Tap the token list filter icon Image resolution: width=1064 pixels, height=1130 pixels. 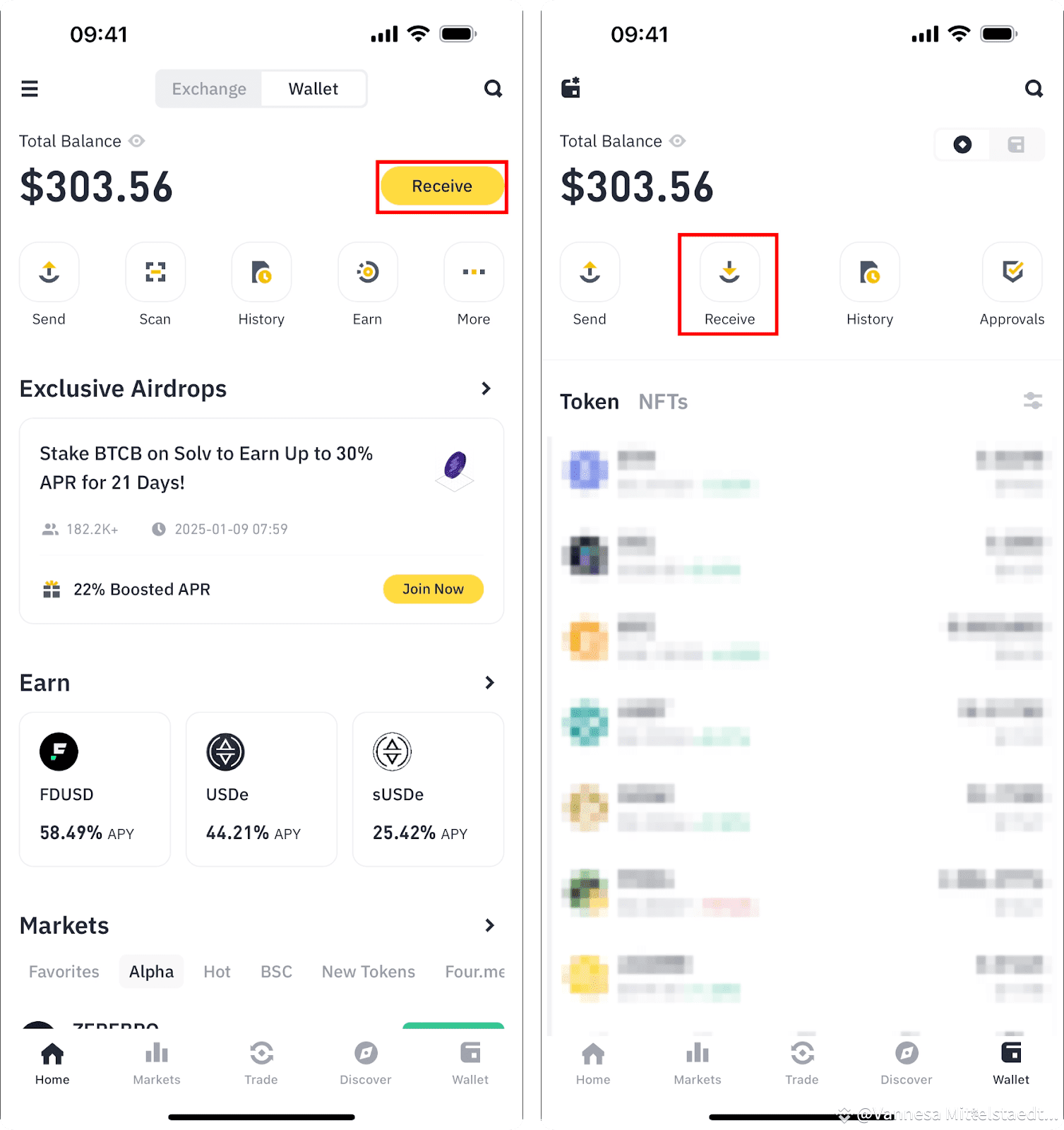coord(1032,400)
